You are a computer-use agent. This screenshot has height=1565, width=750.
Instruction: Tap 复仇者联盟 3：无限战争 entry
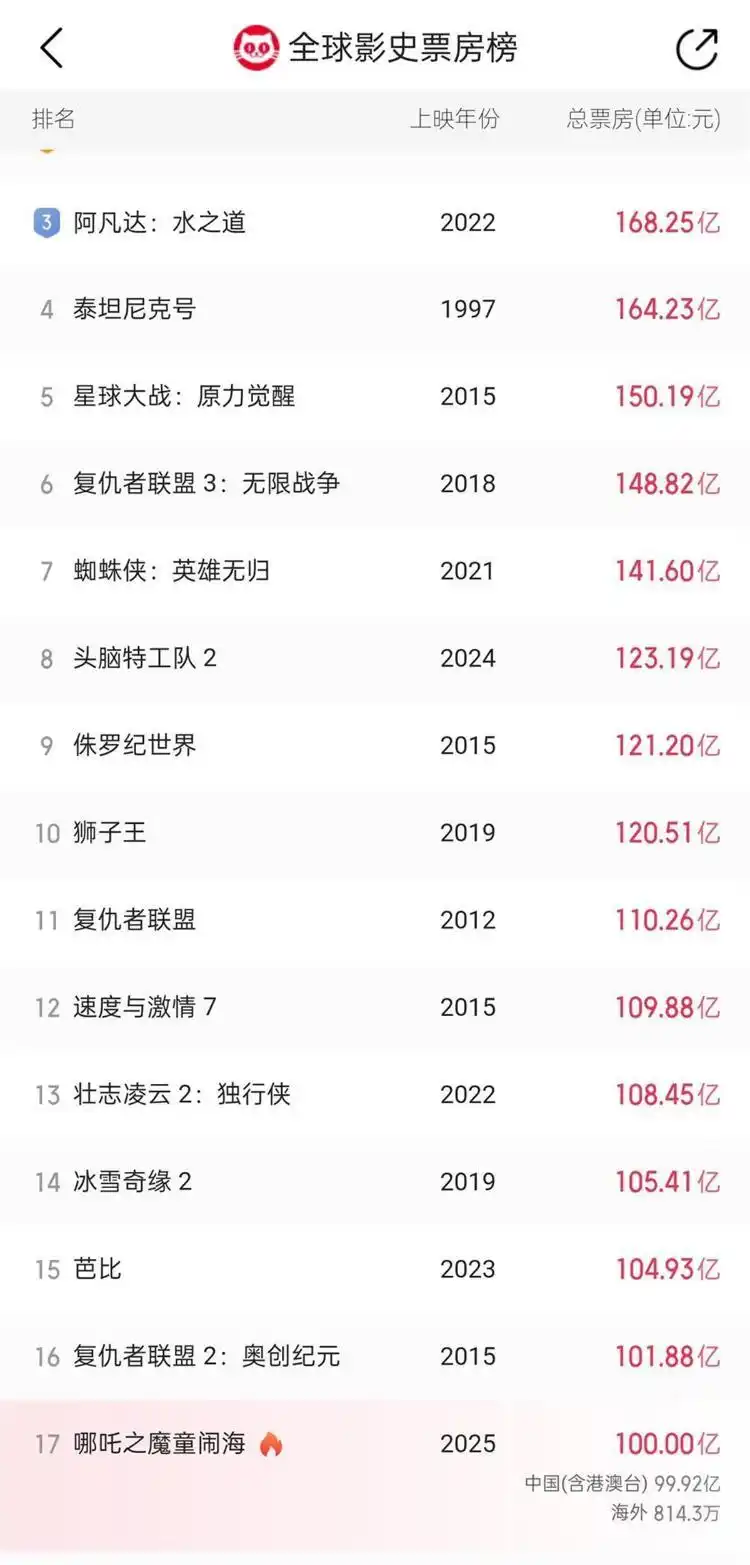(x=205, y=484)
